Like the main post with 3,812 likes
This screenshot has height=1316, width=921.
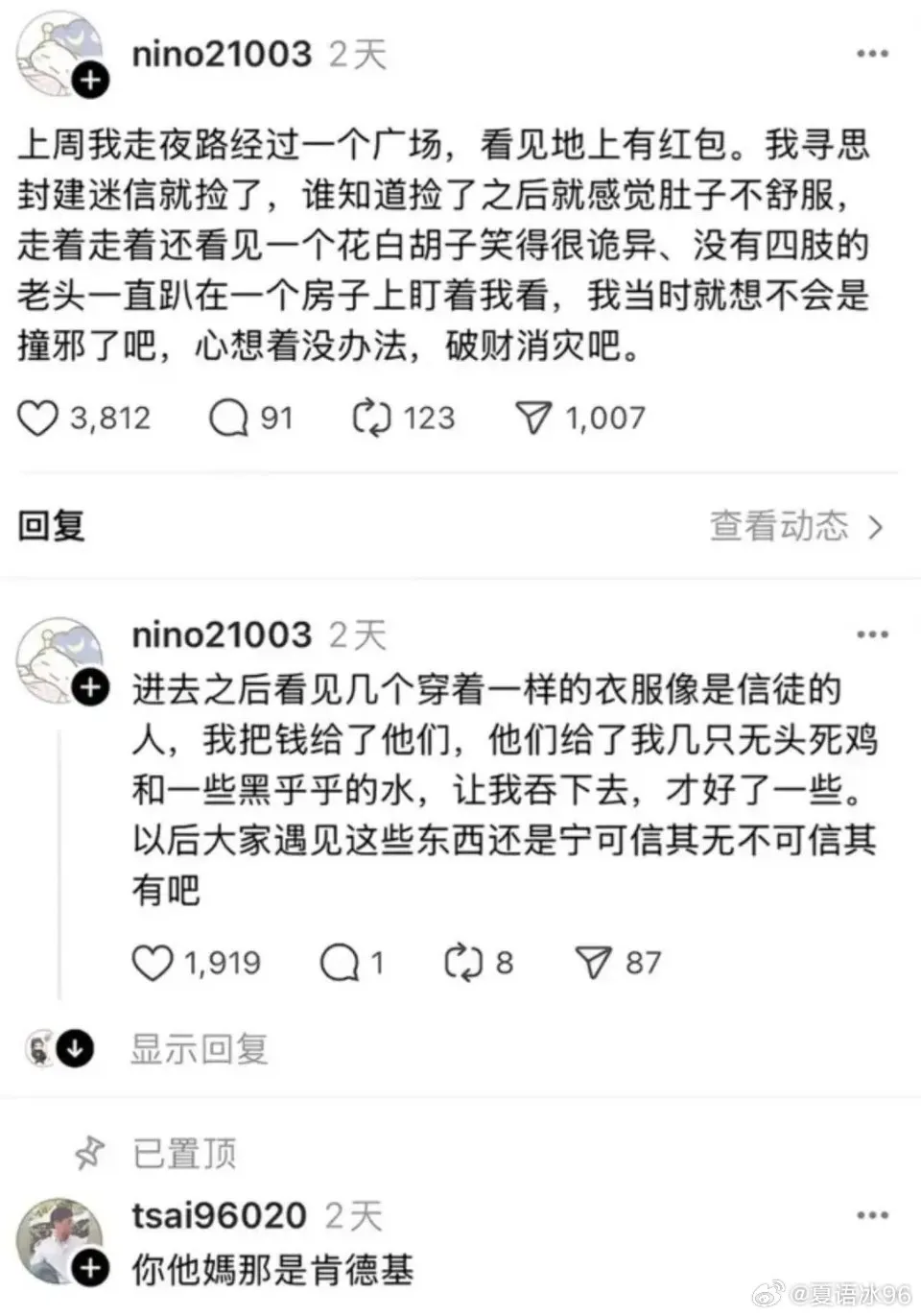(39, 419)
